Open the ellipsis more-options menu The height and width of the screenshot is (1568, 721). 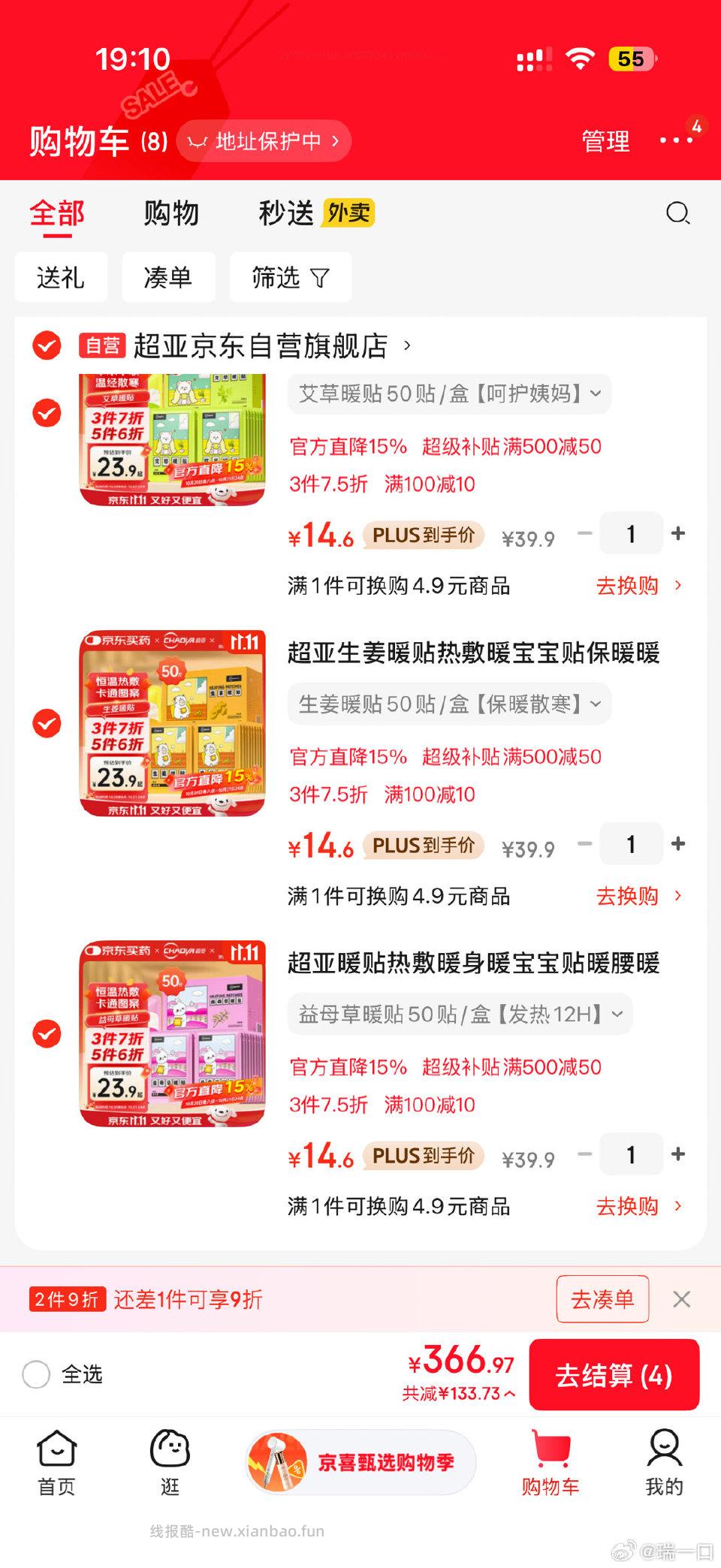click(674, 140)
